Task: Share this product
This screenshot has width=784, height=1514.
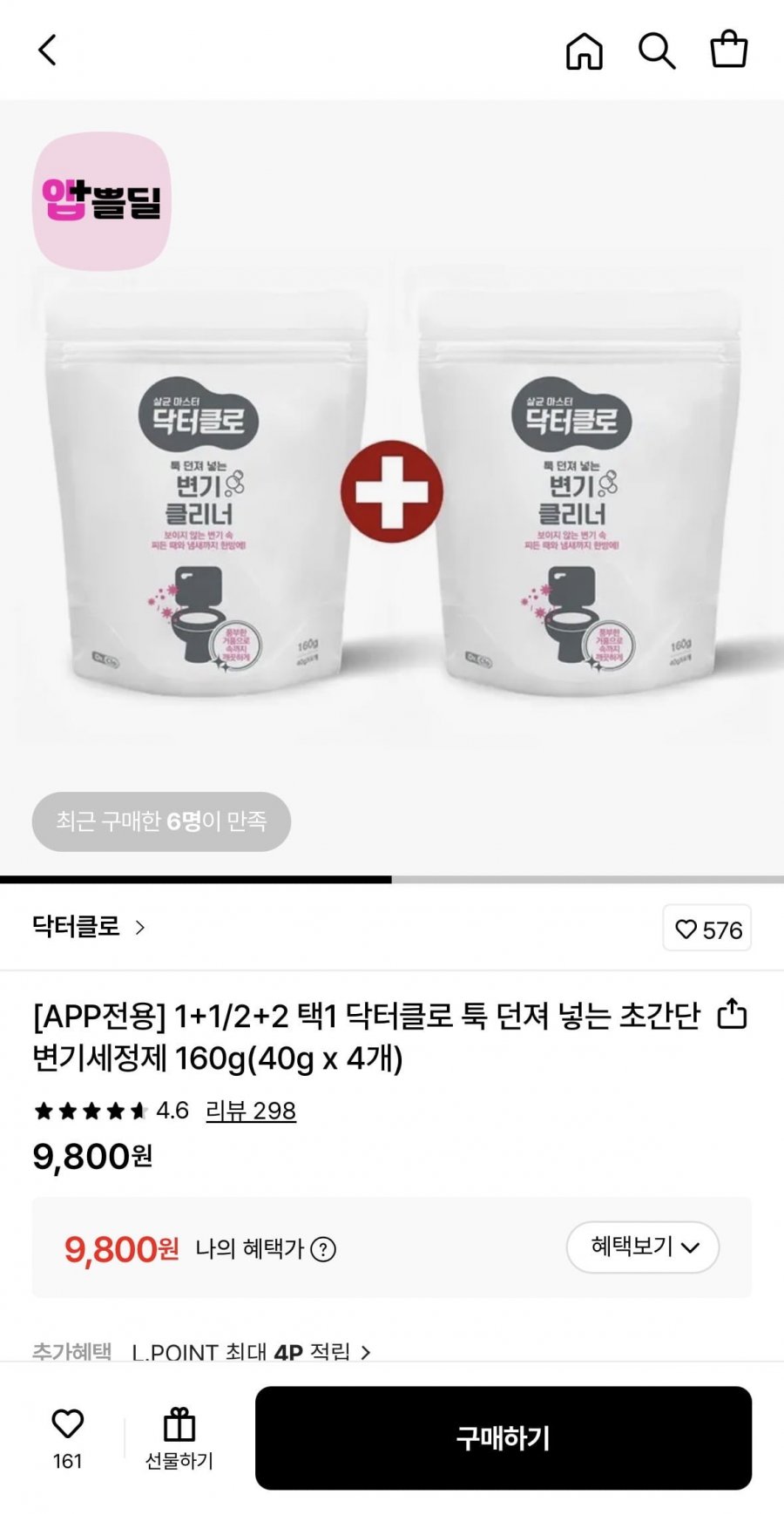Action: pyautogui.click(x=732, y=1014)
